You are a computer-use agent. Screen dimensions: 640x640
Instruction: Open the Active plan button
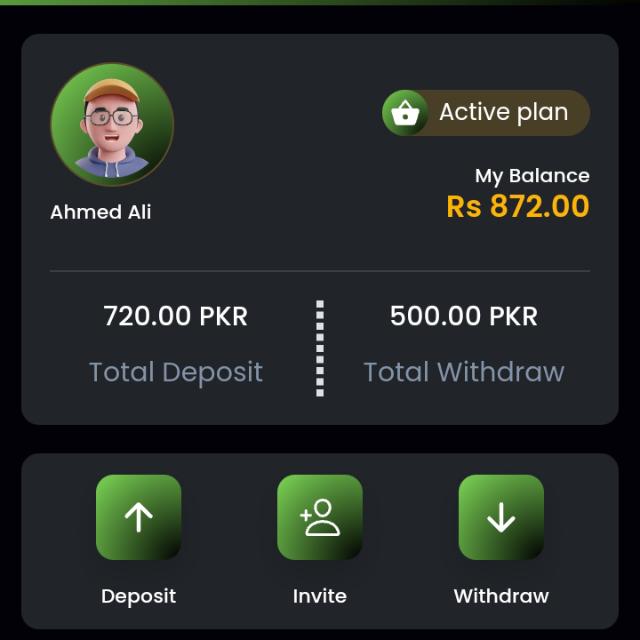point(486,113)
